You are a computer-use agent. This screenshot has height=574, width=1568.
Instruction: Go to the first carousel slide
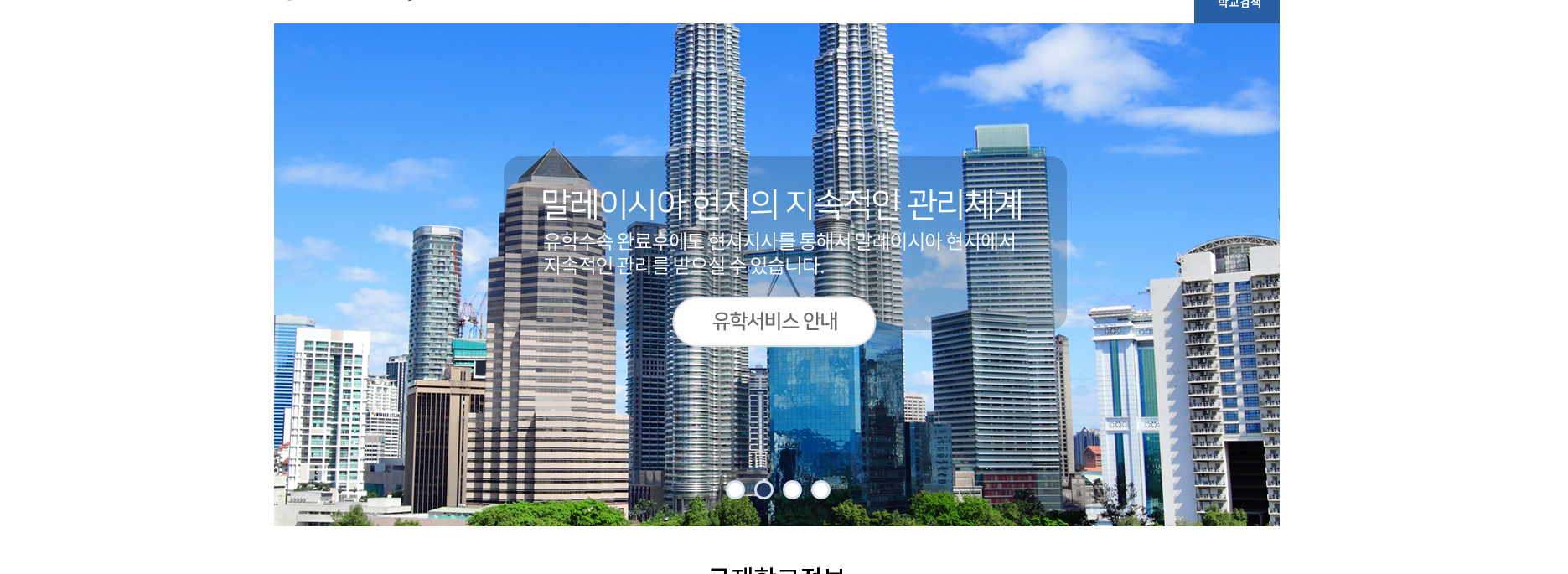click(x=735, y=489)
